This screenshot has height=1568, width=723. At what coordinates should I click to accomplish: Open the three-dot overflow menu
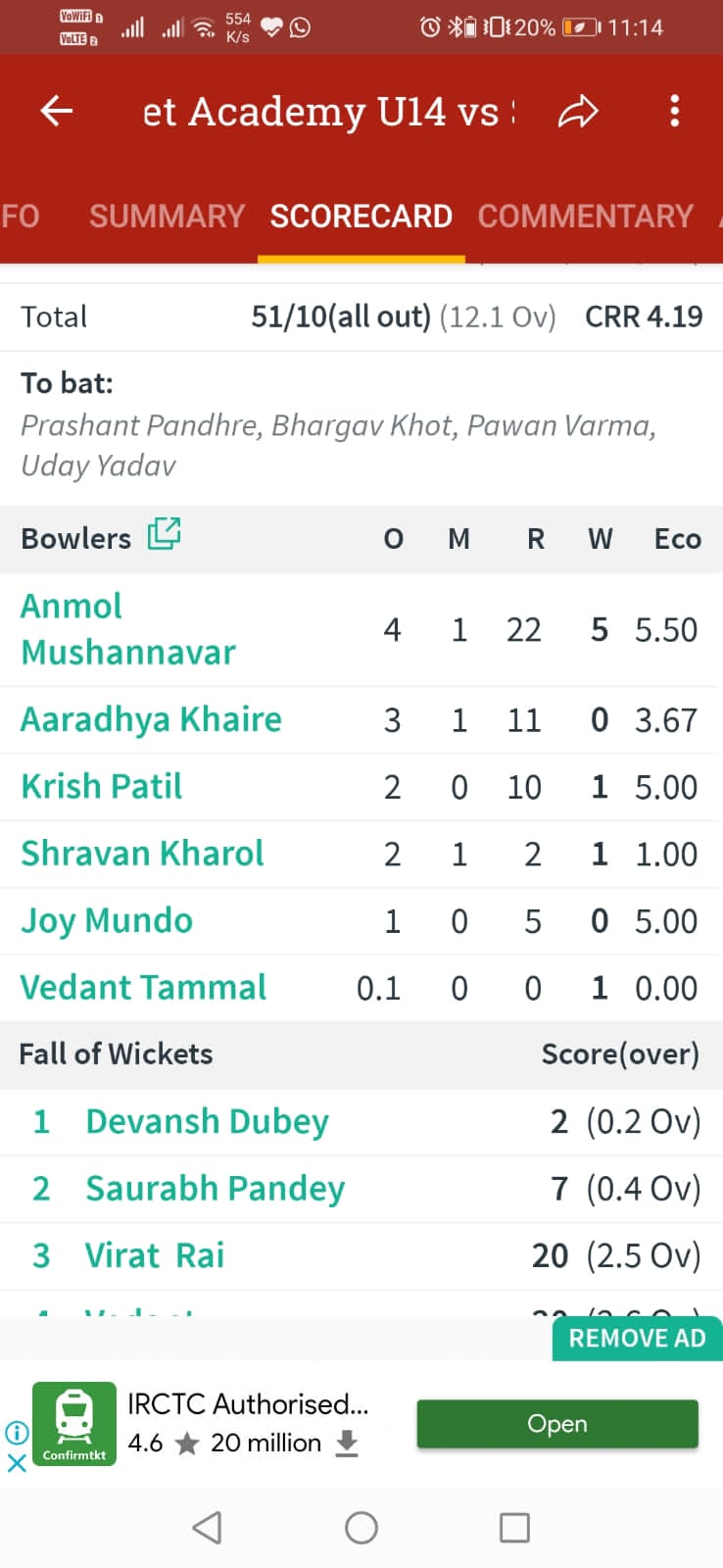[x=674, y=111]
